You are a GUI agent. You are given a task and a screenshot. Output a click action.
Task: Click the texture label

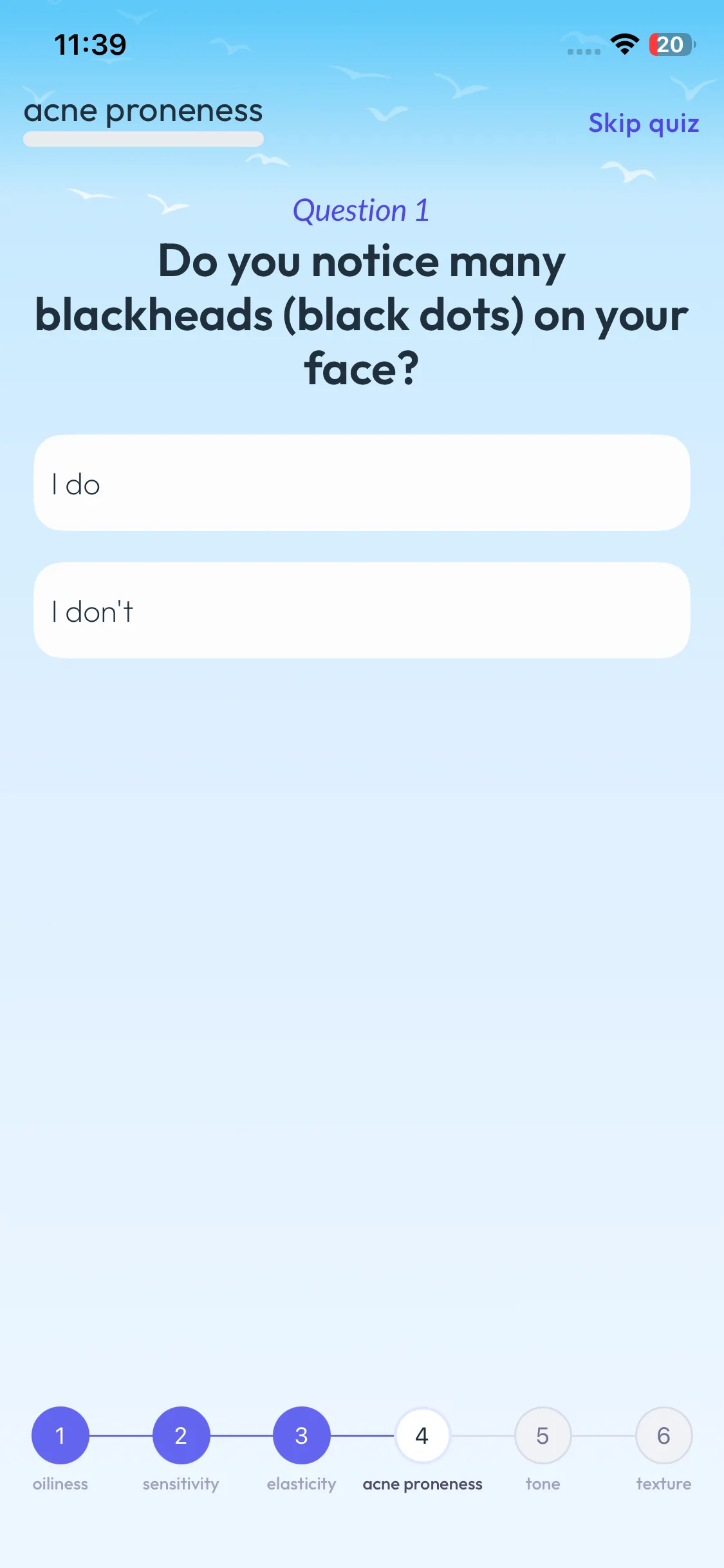tap(664, 1484)
